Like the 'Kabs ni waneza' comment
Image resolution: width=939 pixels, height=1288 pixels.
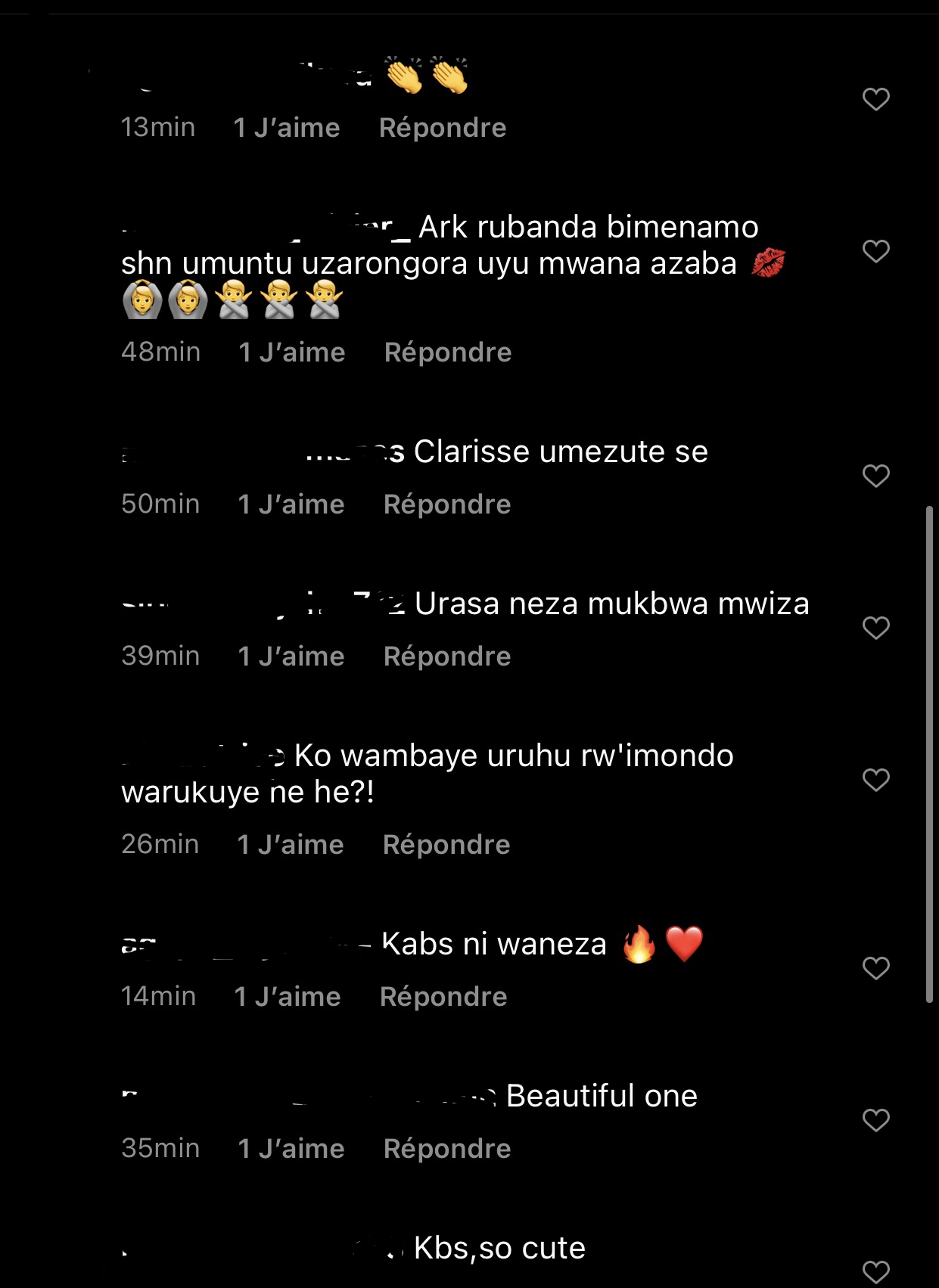876,968
